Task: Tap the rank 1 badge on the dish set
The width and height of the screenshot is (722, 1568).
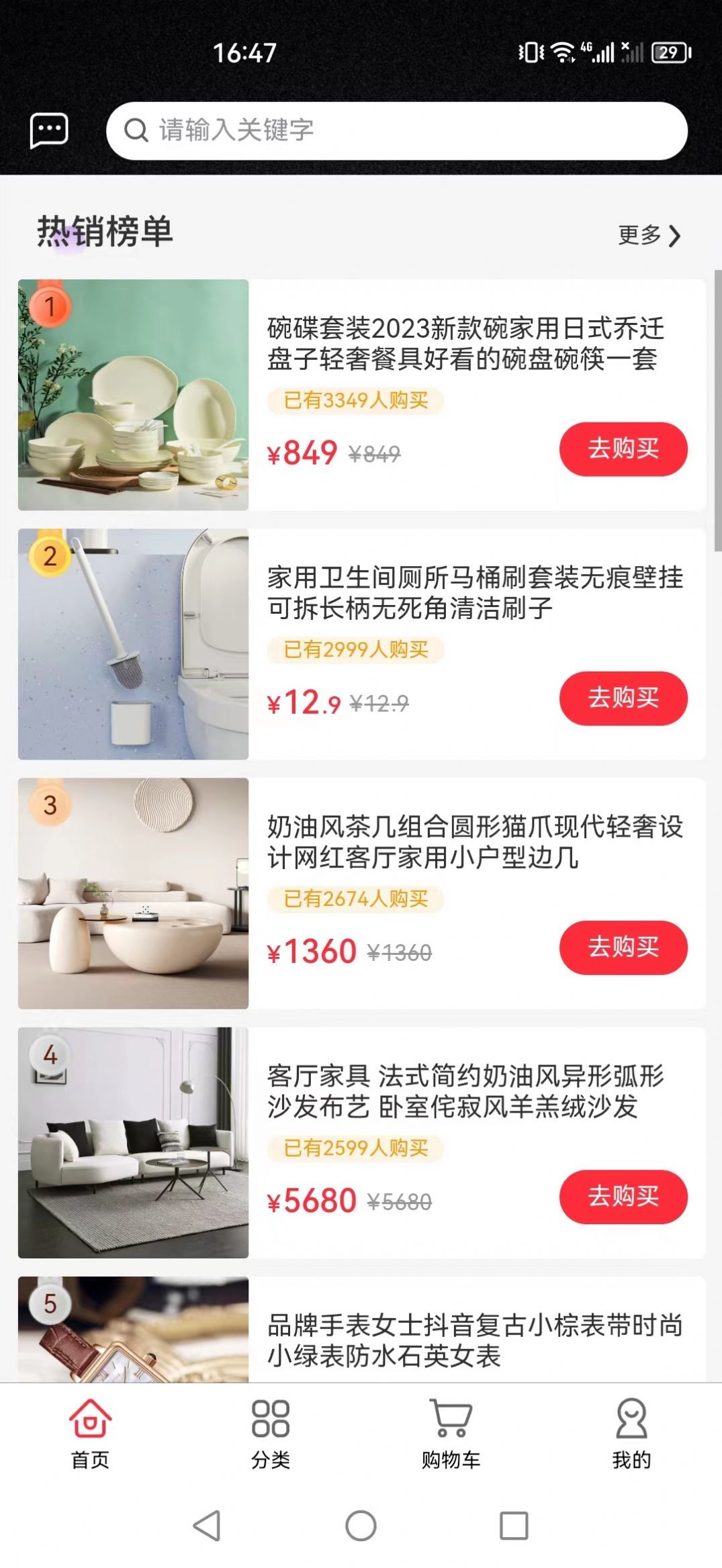Action: click(x=50, y=306)
